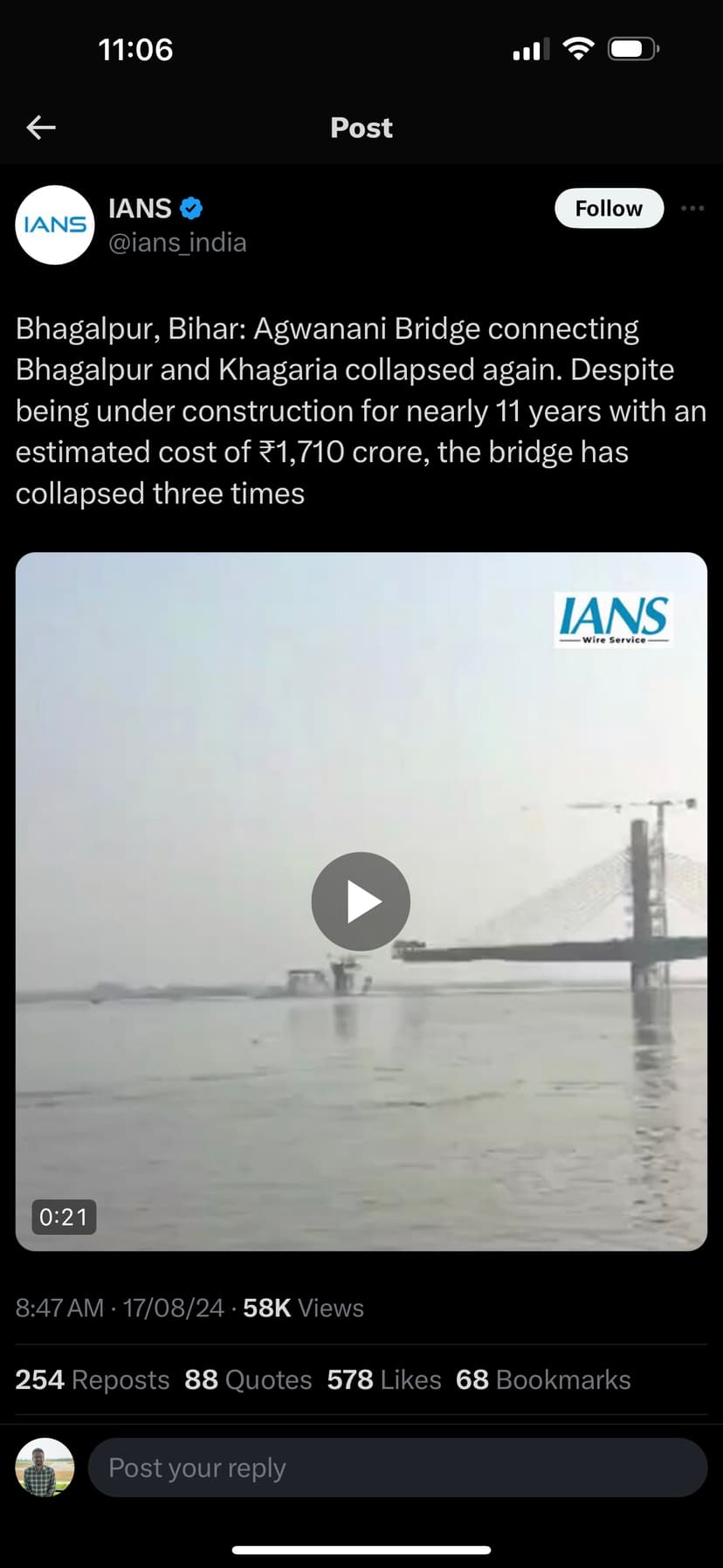
Task: View the 88 Quotes list
Action: coord(248,1379)
